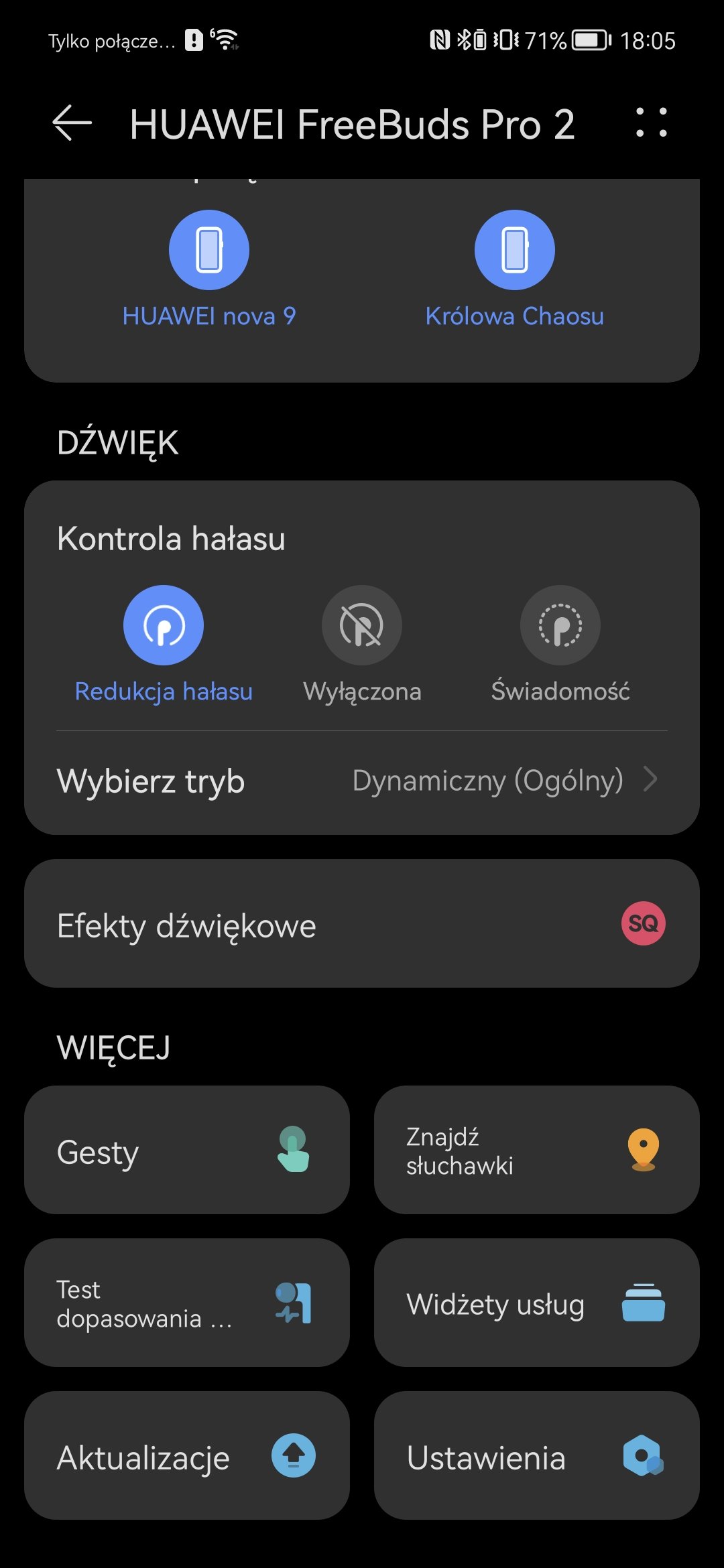The height and width of the screenshot is (1568, 724).
Task: Open the Gesty card
Action: coord(187,1150)
